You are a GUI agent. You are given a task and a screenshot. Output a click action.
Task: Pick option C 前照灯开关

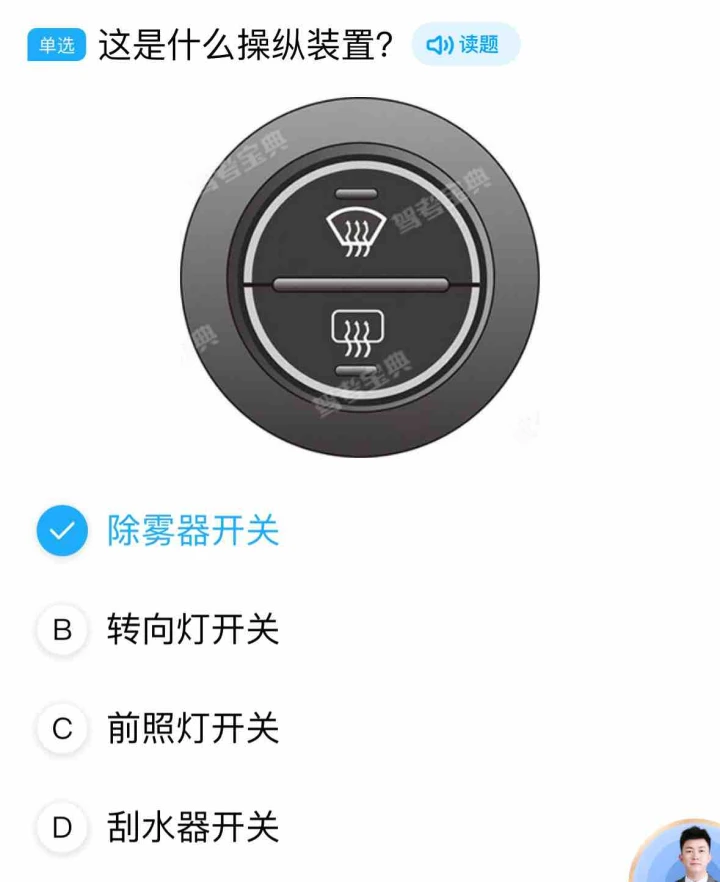pyautogui.click(x=192, y=729)
